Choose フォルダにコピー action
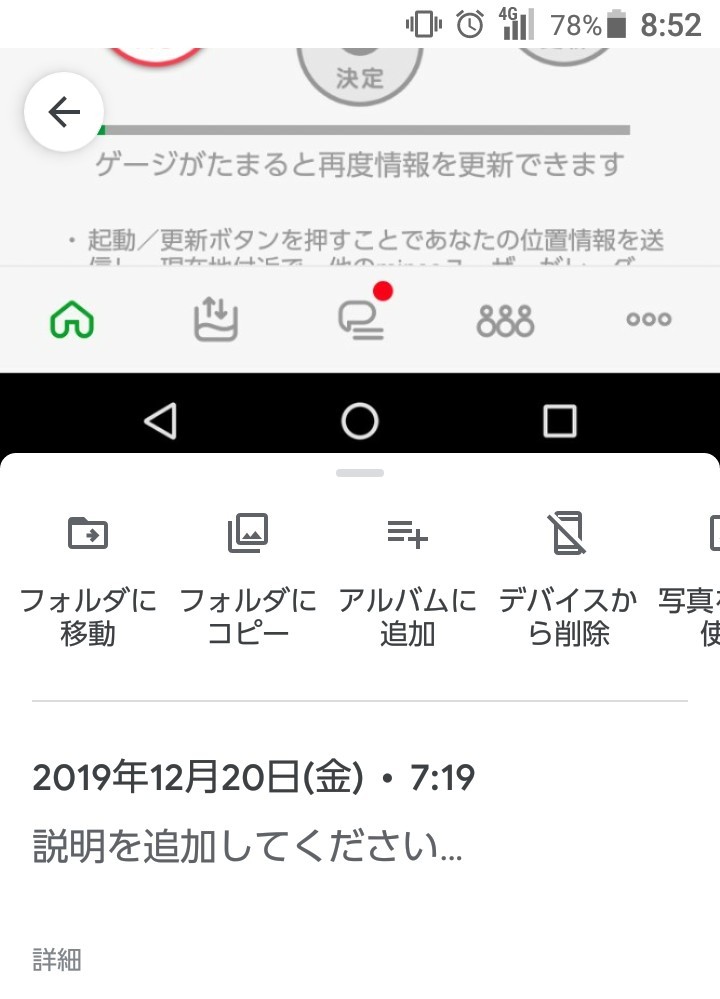Screen dimensions: 720x999 (x=248, y=579)
